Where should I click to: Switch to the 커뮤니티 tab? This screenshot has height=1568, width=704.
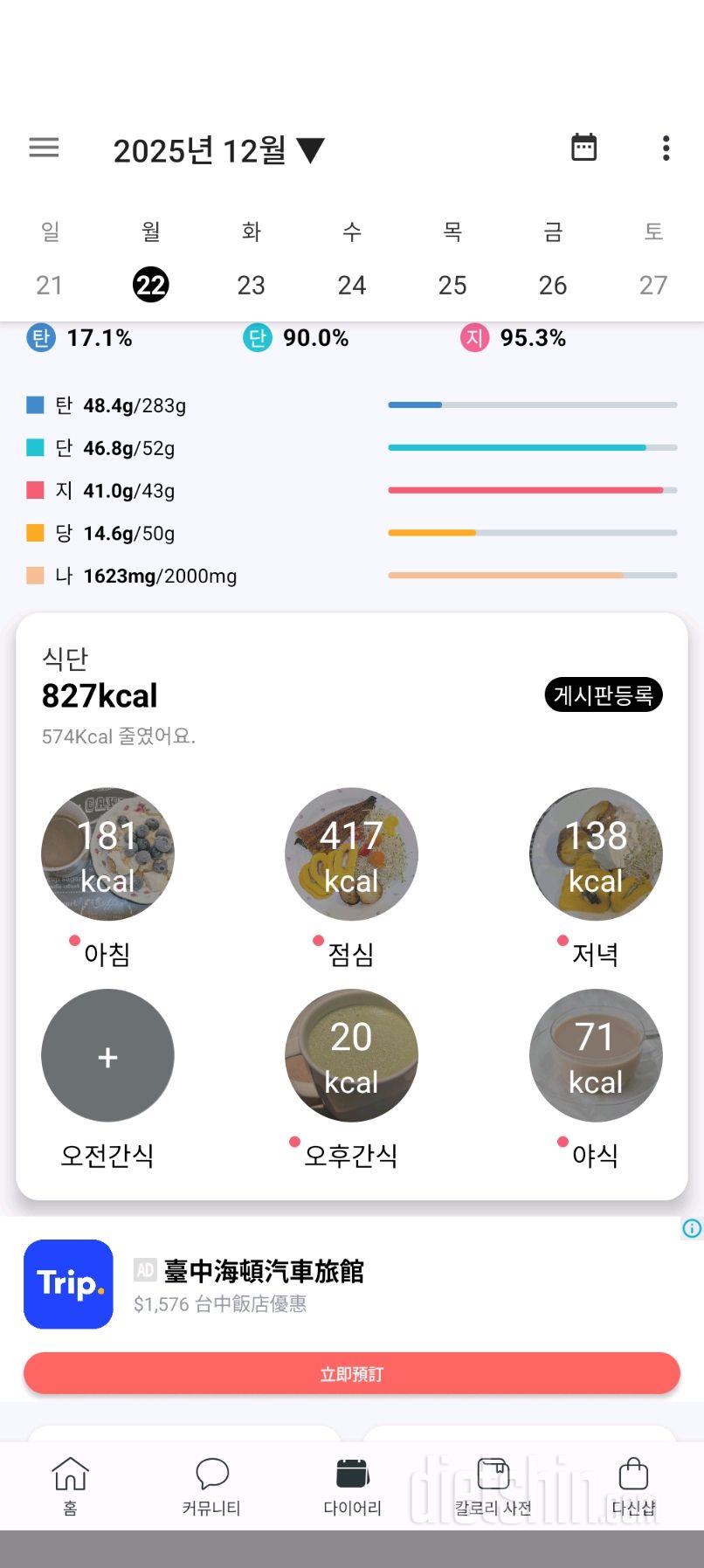(211, 1485)
